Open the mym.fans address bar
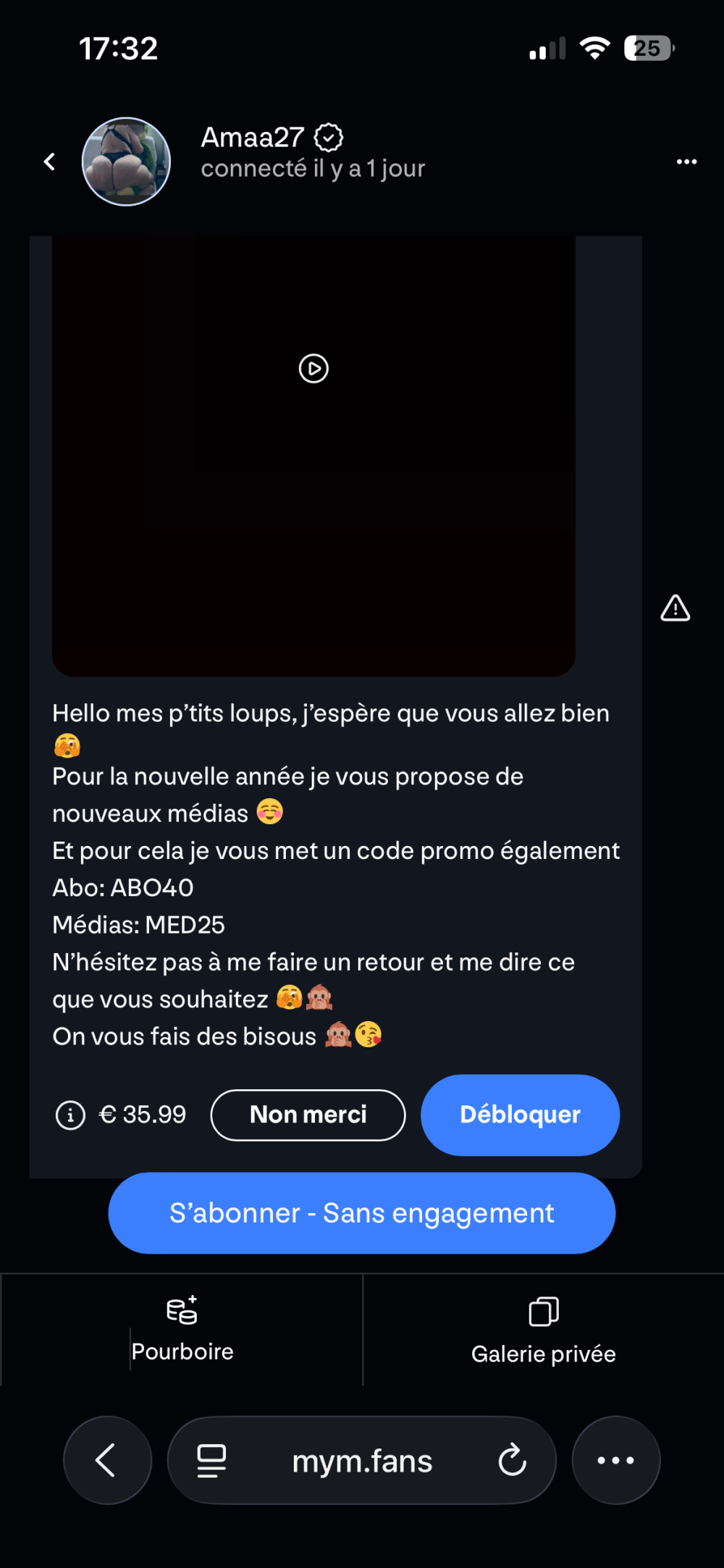Screen dimensions: 724x1568 pos(362,1462)
